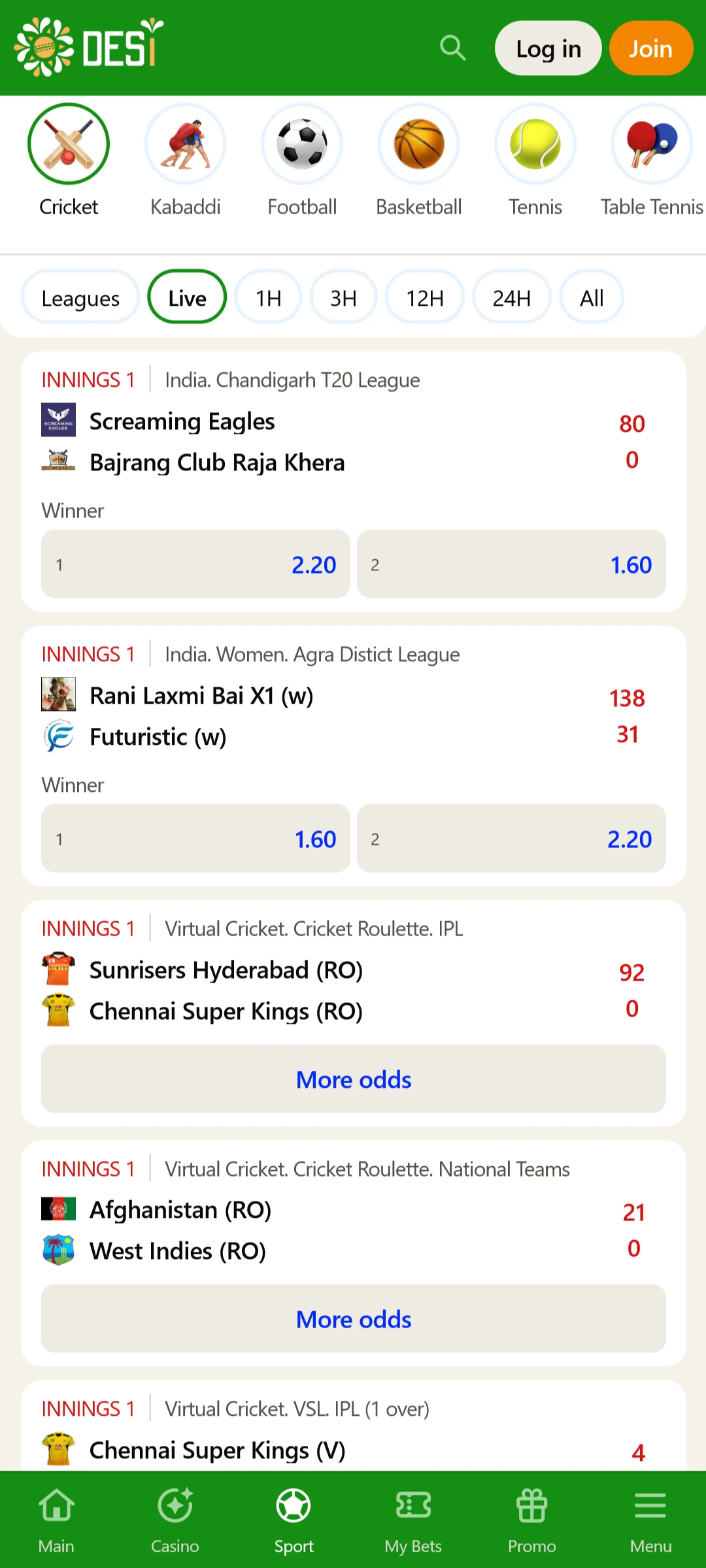This screenshot has height=1568, width=706.
Task: Filter matches by 1H
Action: click(268, 298)
